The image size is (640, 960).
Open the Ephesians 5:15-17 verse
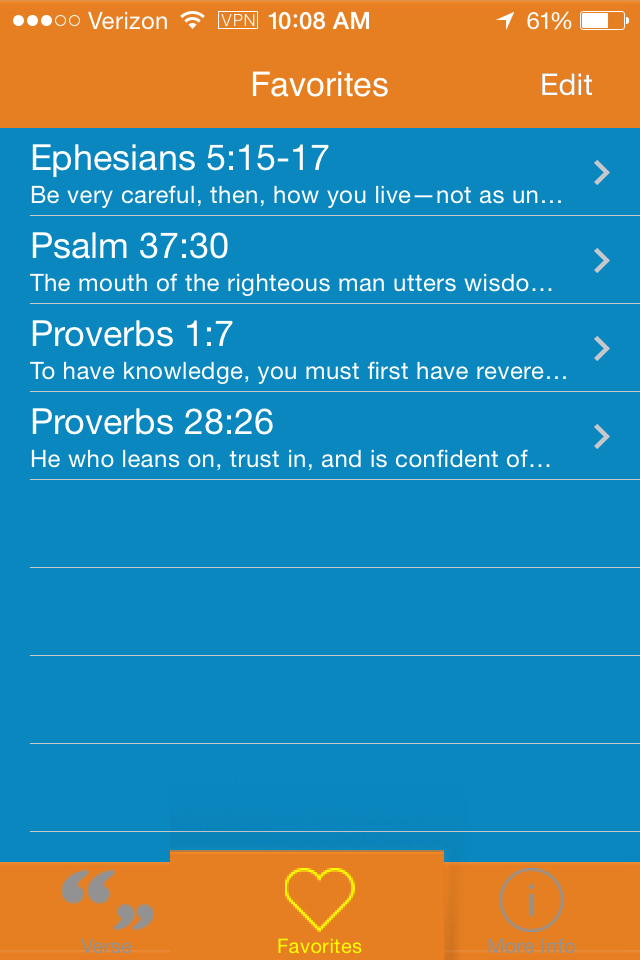coord(300,173)
